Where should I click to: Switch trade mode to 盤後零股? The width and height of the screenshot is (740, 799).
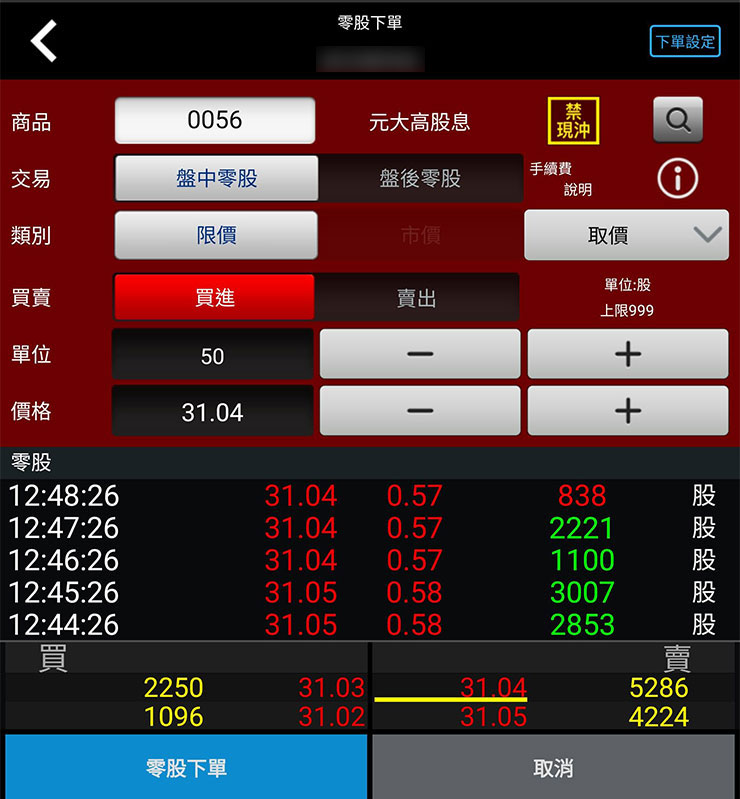pos(419,178)
